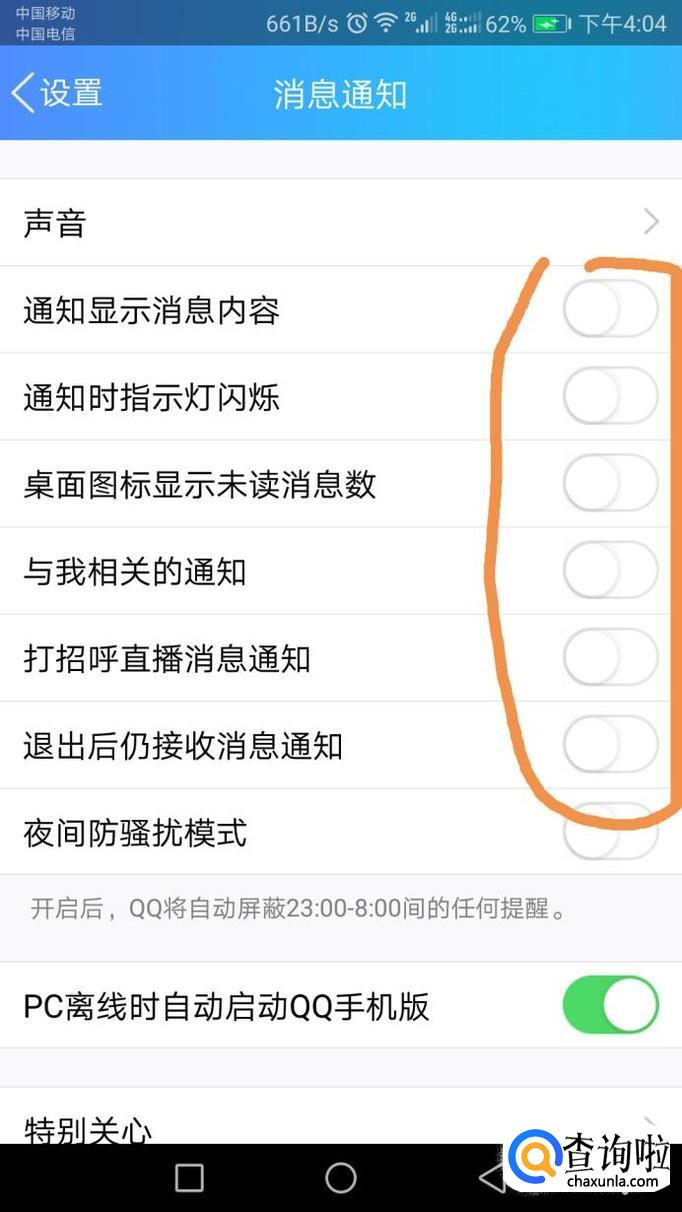Open the 声音 settings row
The height and width of the screenshot is (1212, 682).
click(x=340, y=222)
